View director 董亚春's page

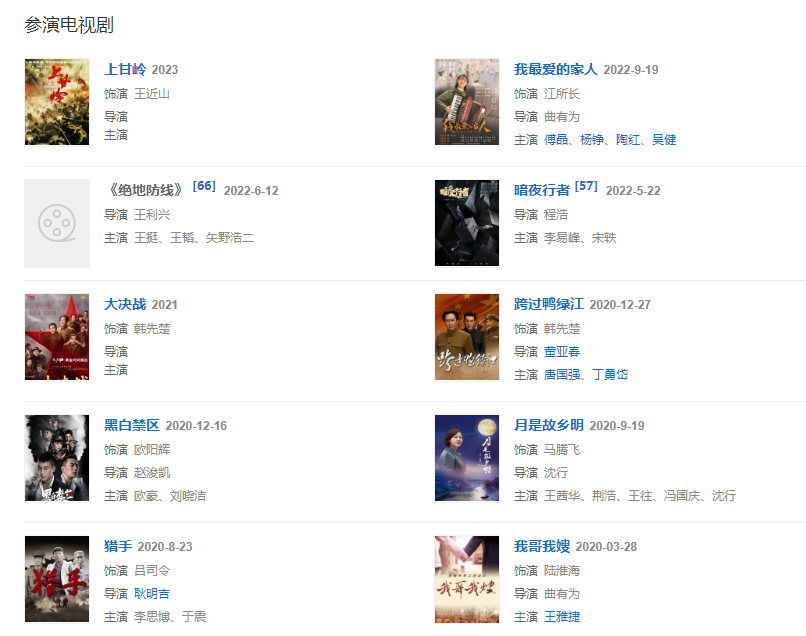562,351
